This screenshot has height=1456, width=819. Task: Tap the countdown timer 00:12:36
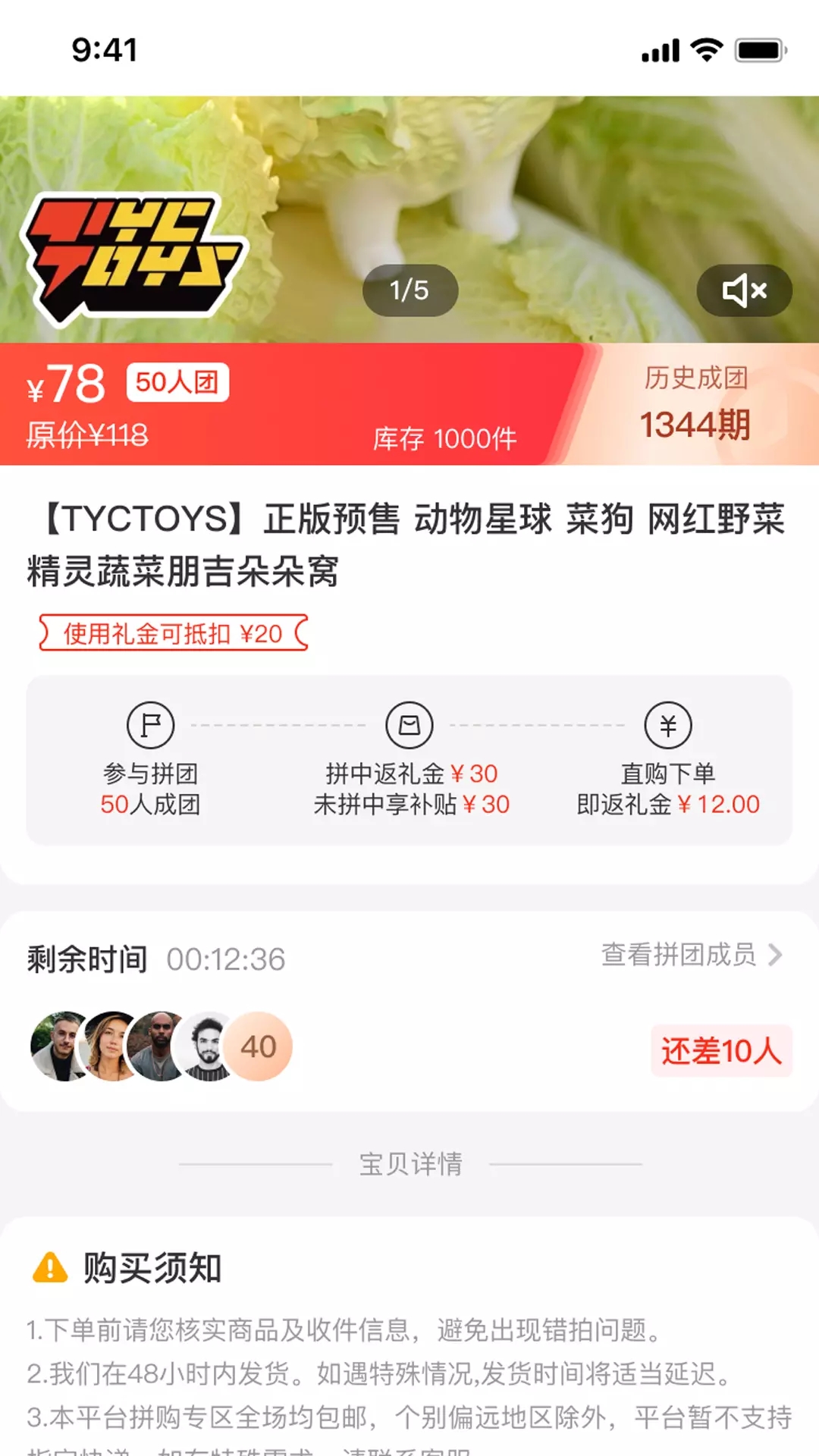(x=226, y=957)
